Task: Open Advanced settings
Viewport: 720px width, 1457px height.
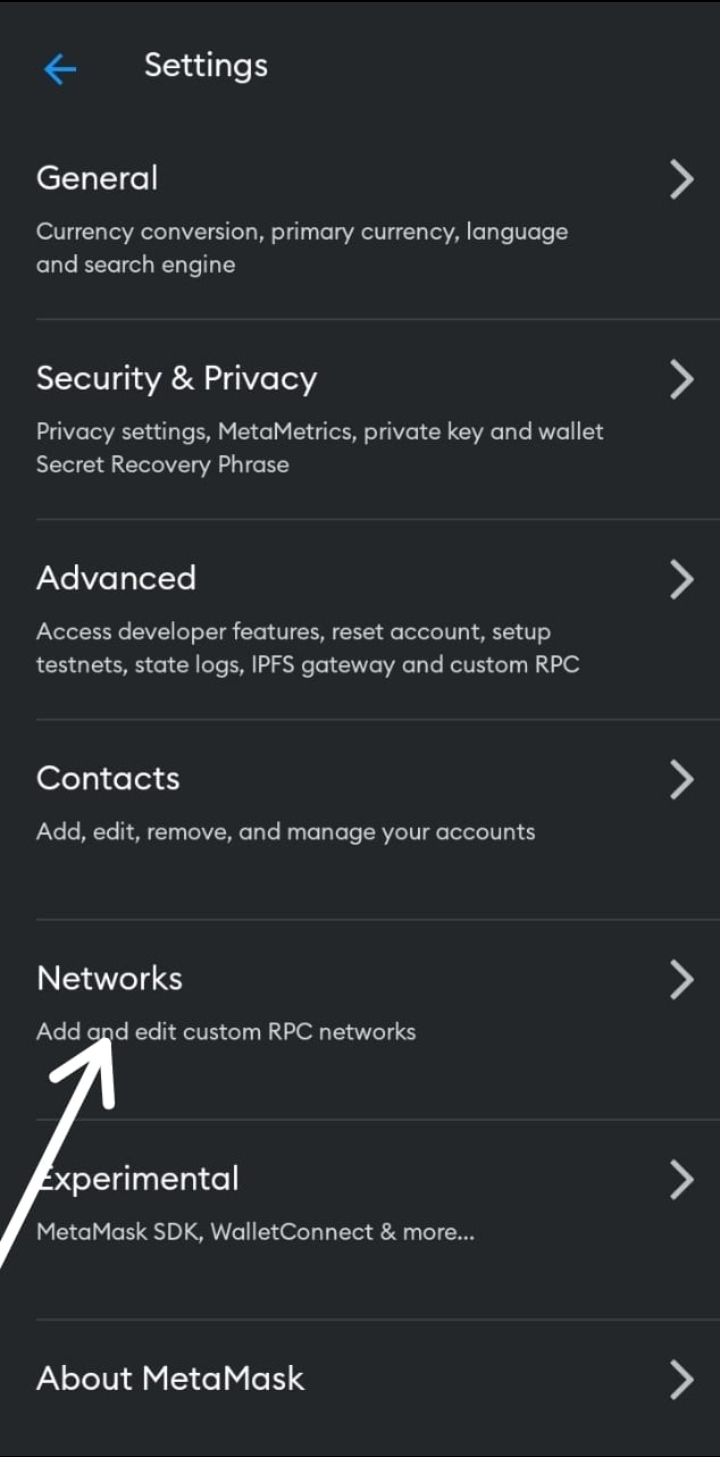Action: 360,618
